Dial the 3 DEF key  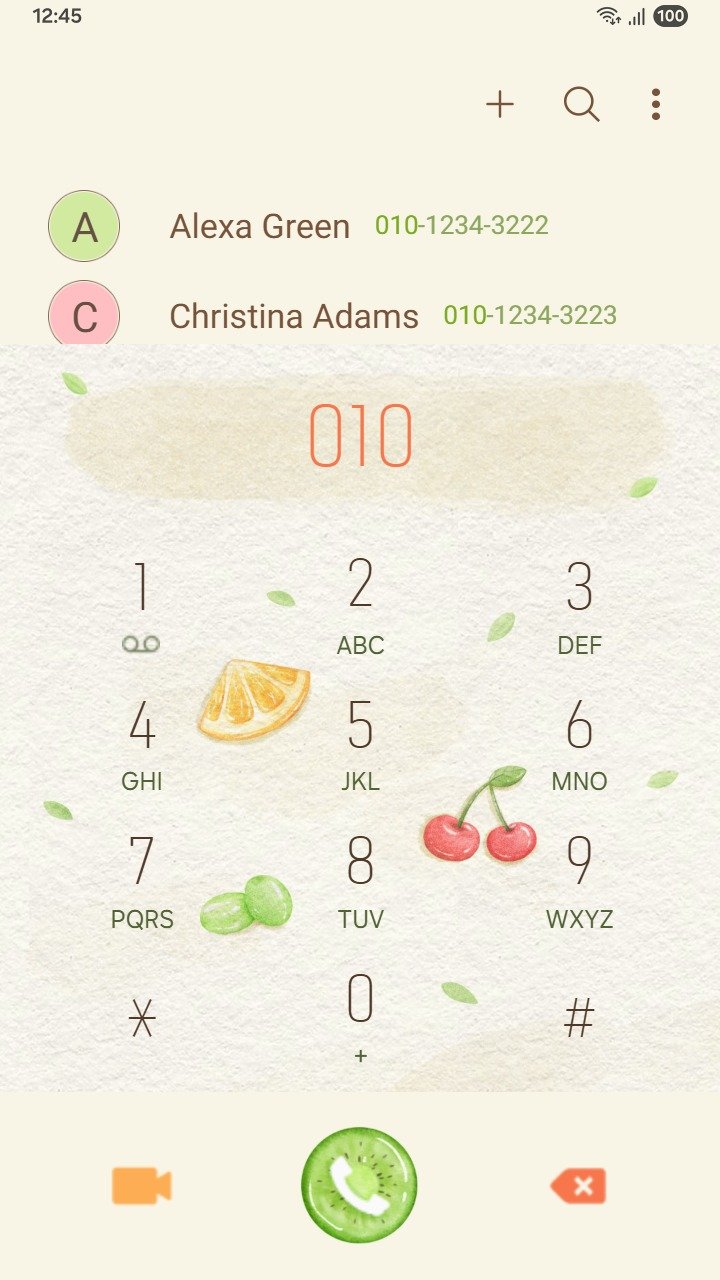click(579, 607)
